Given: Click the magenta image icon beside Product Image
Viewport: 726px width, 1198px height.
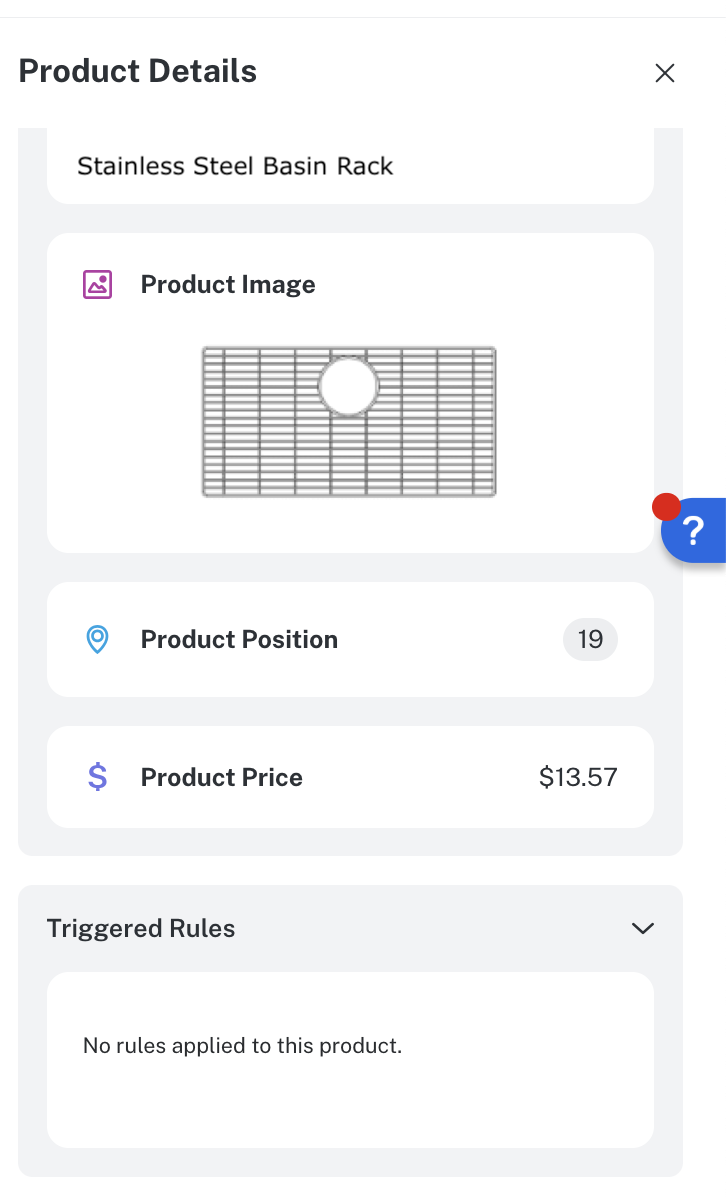Looking at the screenshot, I should [x=97, y=284].
